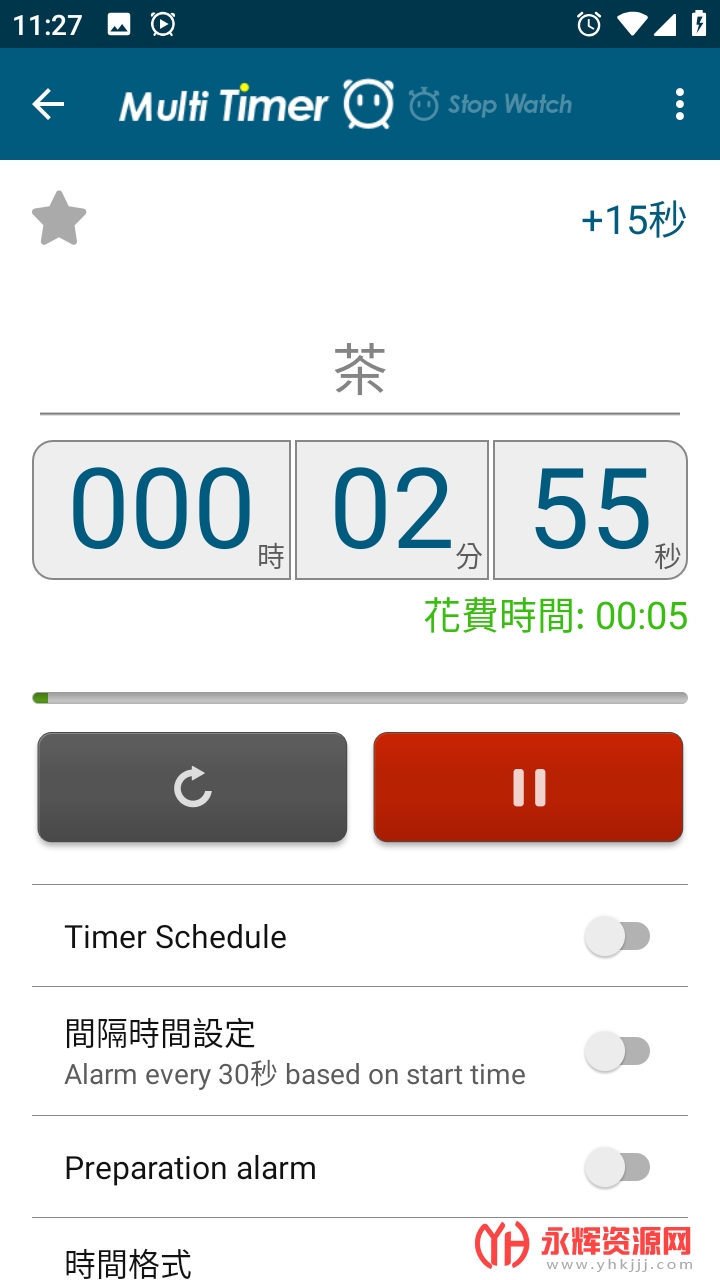The image size is (720, 1280).
Task: Toggle the Preparation alarm switch
Action: pos(617,1167)
